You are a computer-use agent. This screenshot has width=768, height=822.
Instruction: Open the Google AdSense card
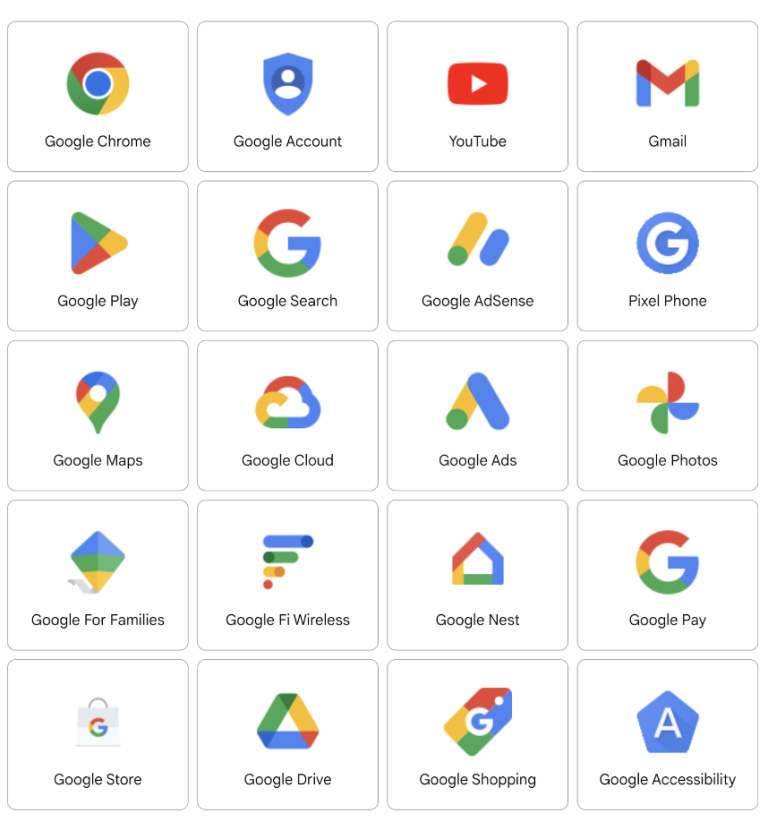tap(478, 256)
